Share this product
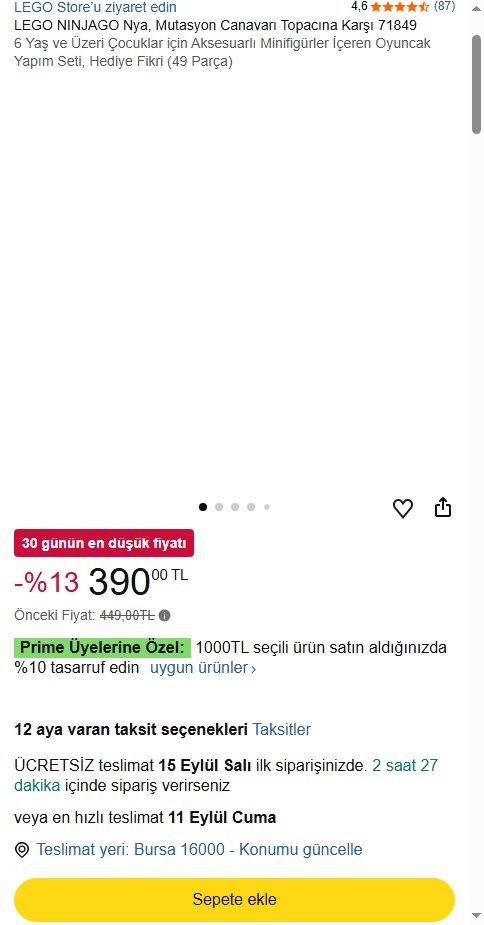 pyautogui.click(x=443, y=507)
